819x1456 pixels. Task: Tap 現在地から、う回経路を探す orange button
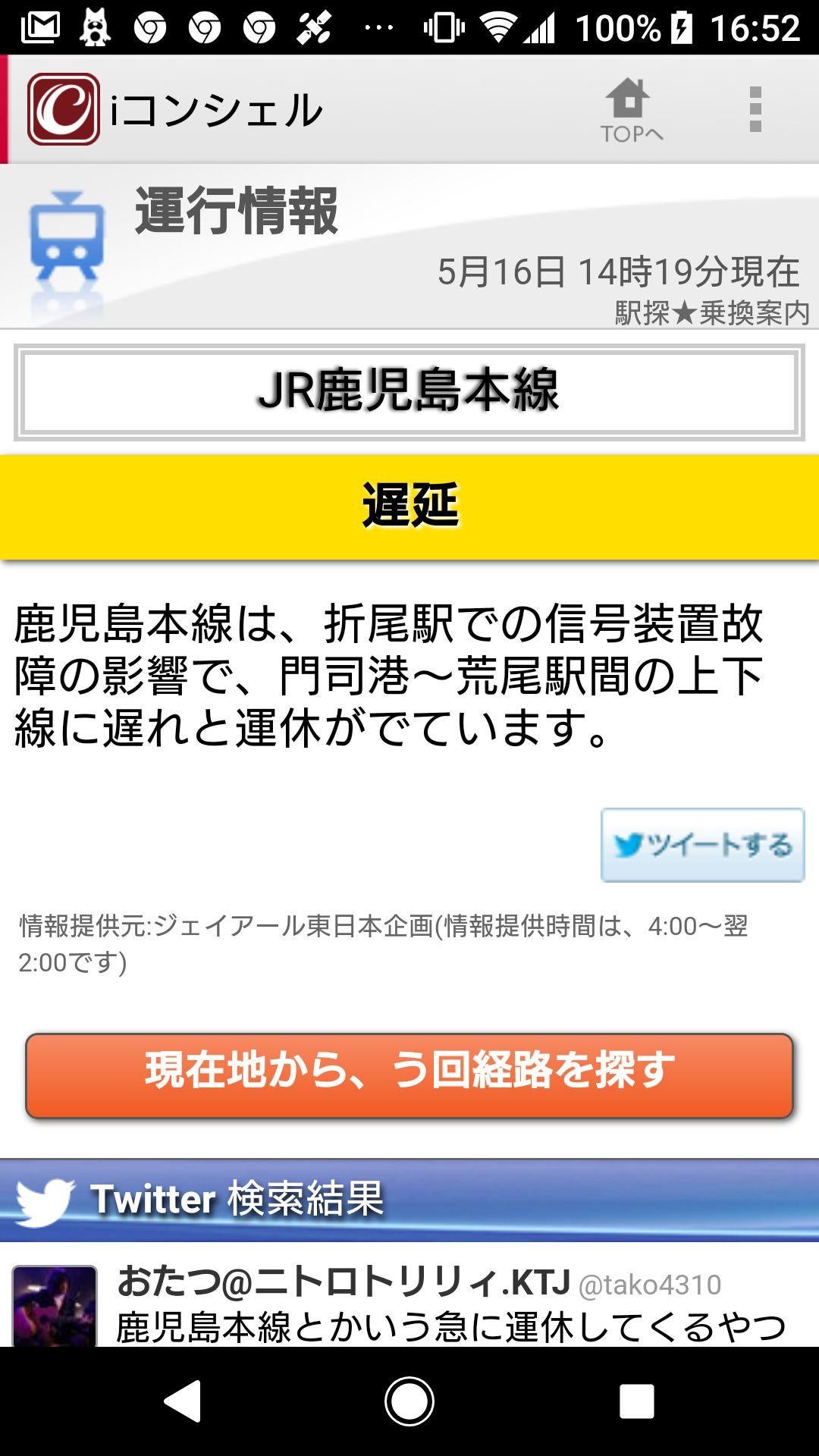(409, 1068)
